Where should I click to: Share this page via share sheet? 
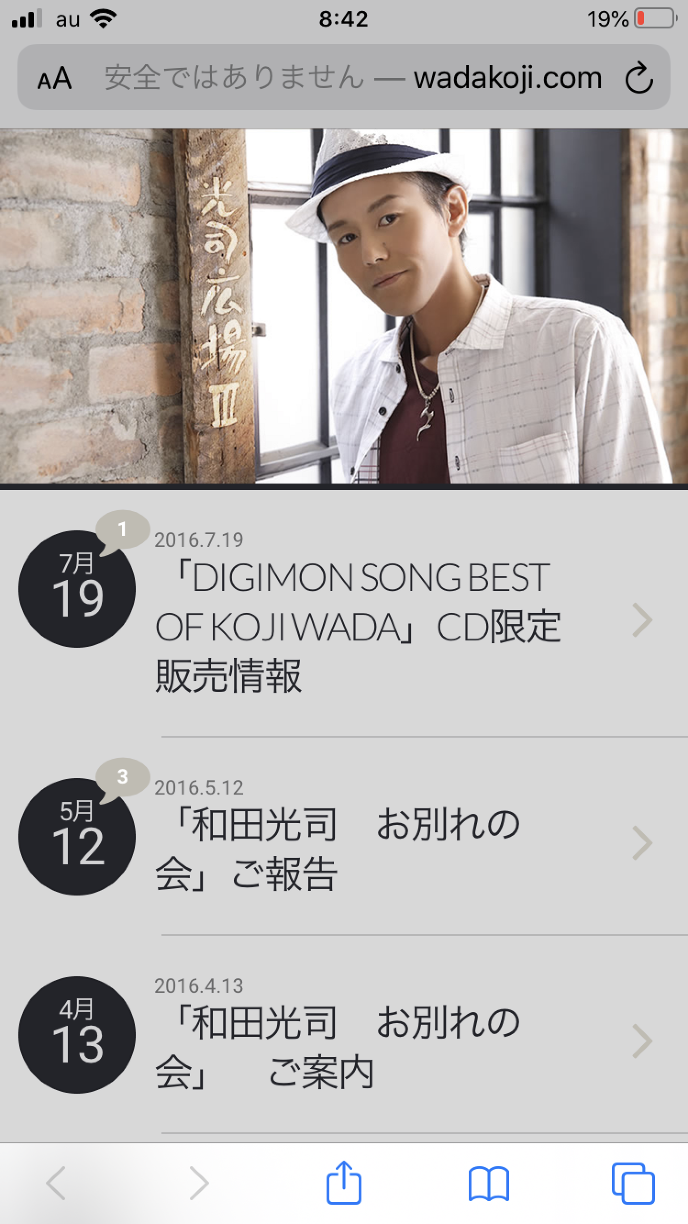pyautogui.click(x=344, y=1184)
